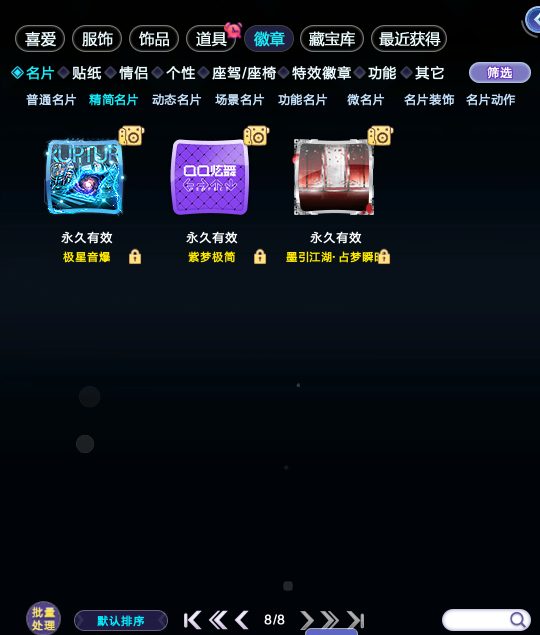Tap the lock icon on 极星音爆
Image resolution: width=540 pixels, height=635 pixels.
pos(135,257)
